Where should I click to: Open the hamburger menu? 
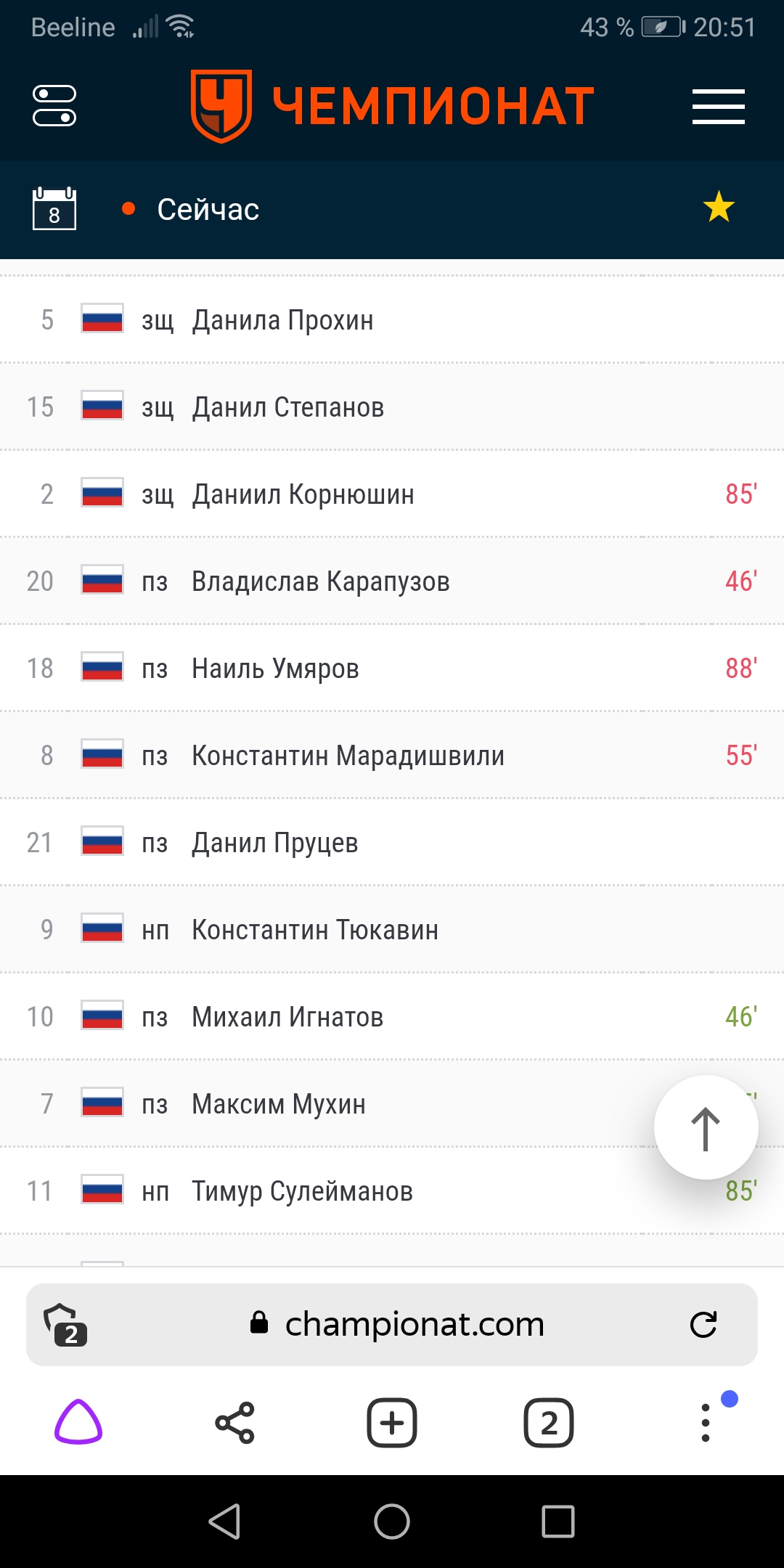coord(718,107)
